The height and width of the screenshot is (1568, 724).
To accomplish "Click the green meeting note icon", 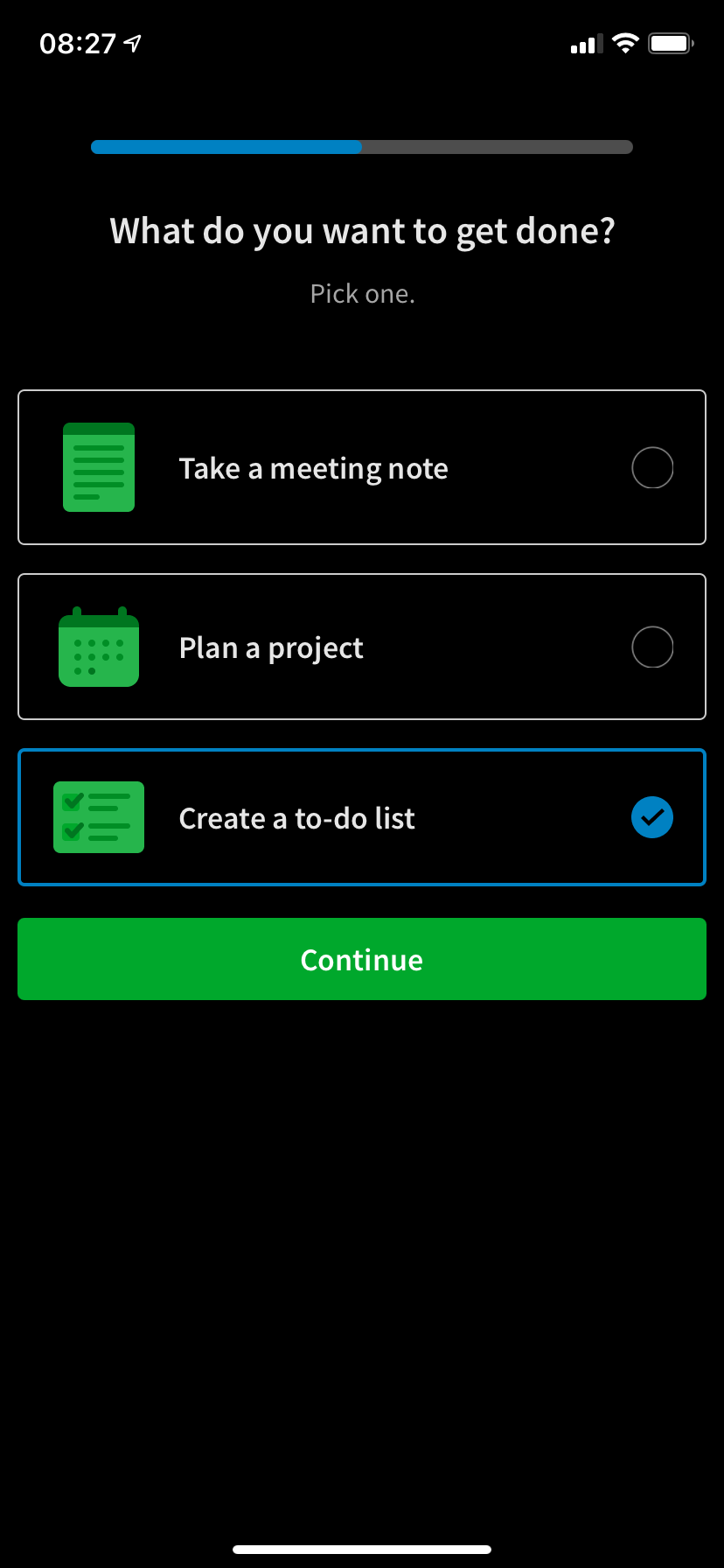I will coord(99,467).
